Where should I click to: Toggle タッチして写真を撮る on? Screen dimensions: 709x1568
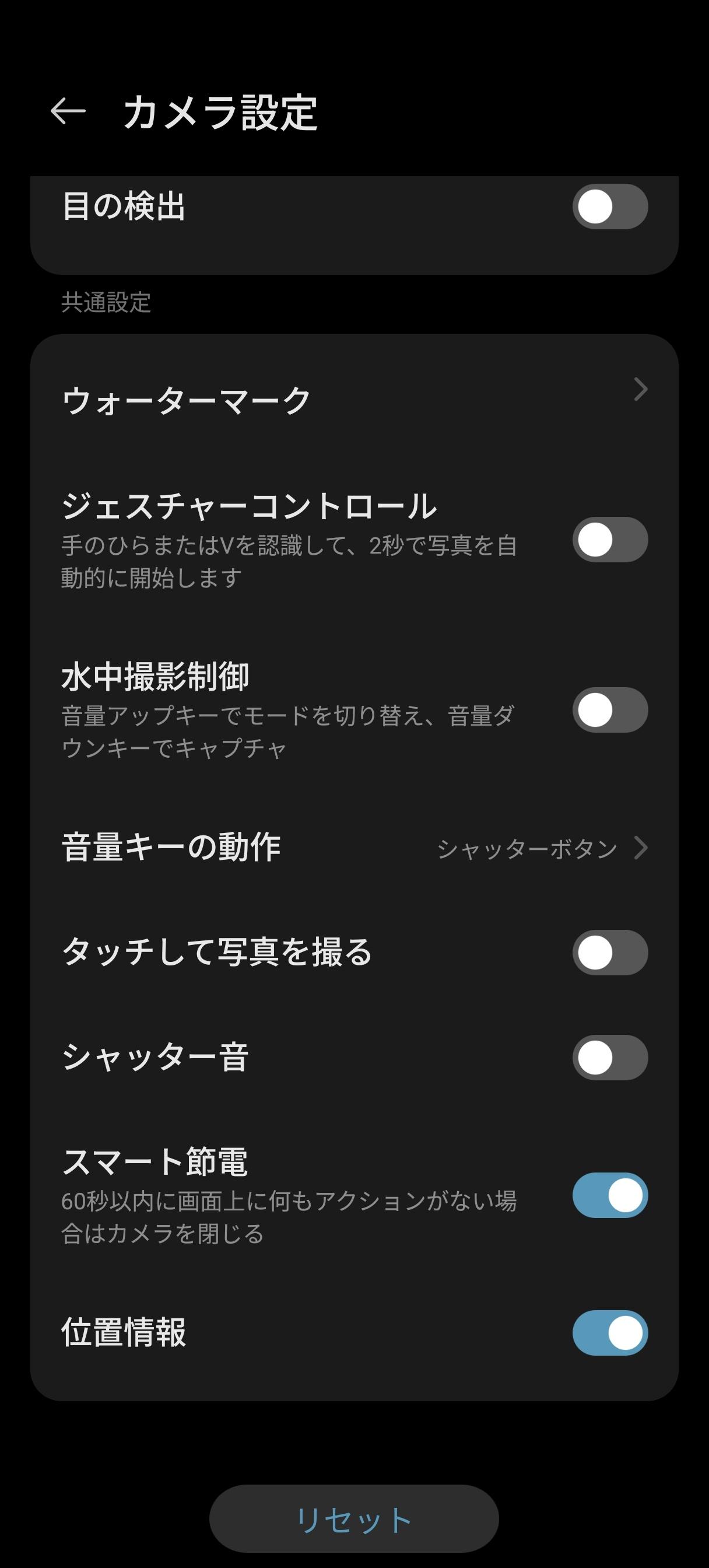(609, 953)
